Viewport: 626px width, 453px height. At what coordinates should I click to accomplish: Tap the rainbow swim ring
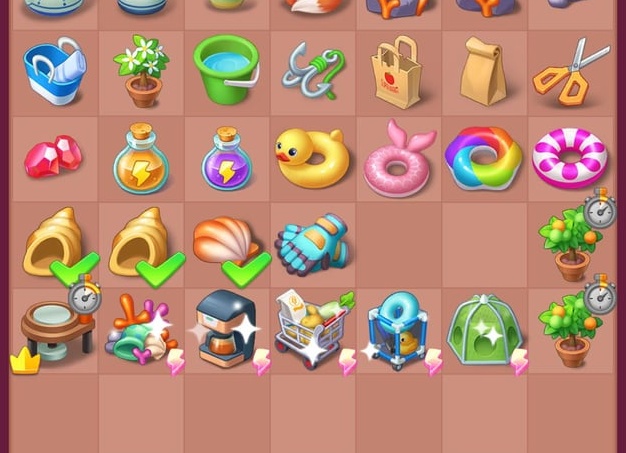(x=483, y=158)
